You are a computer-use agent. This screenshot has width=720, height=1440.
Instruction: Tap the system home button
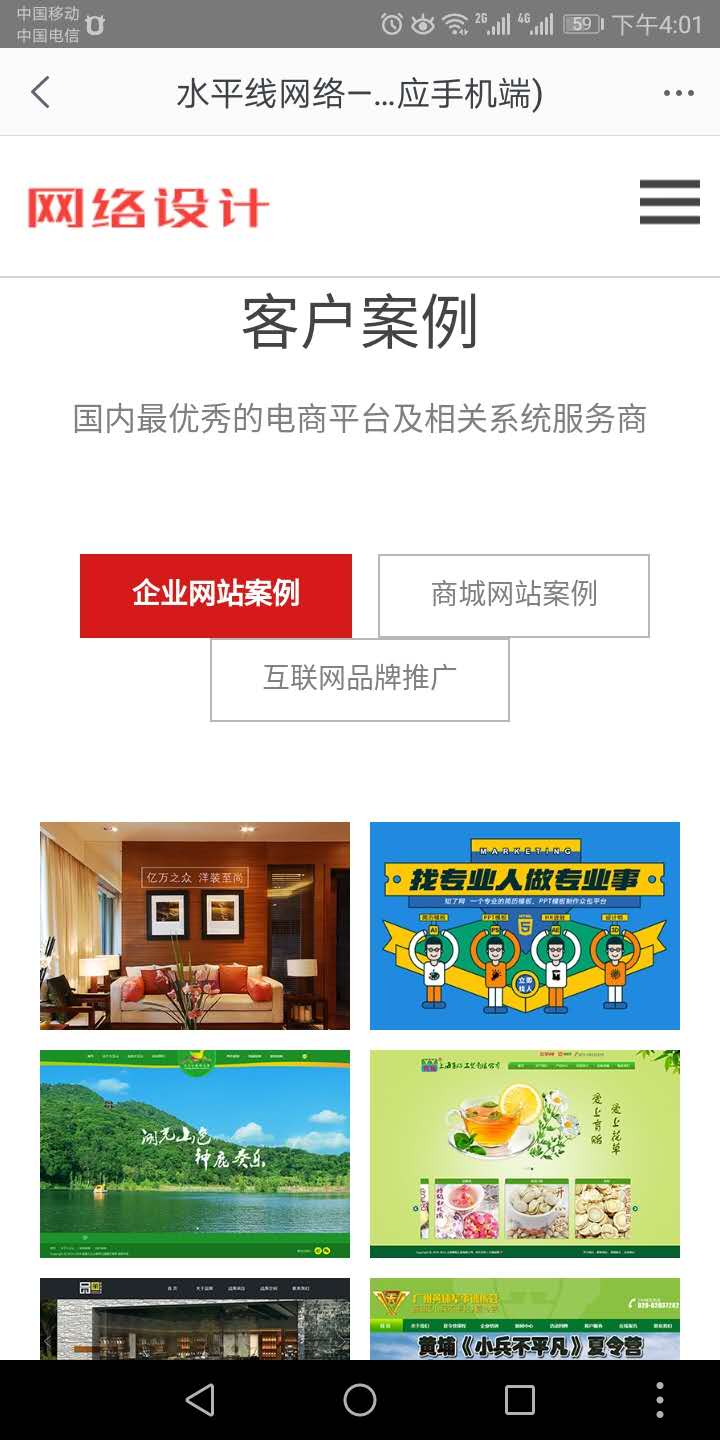[x=360, y=1400]
